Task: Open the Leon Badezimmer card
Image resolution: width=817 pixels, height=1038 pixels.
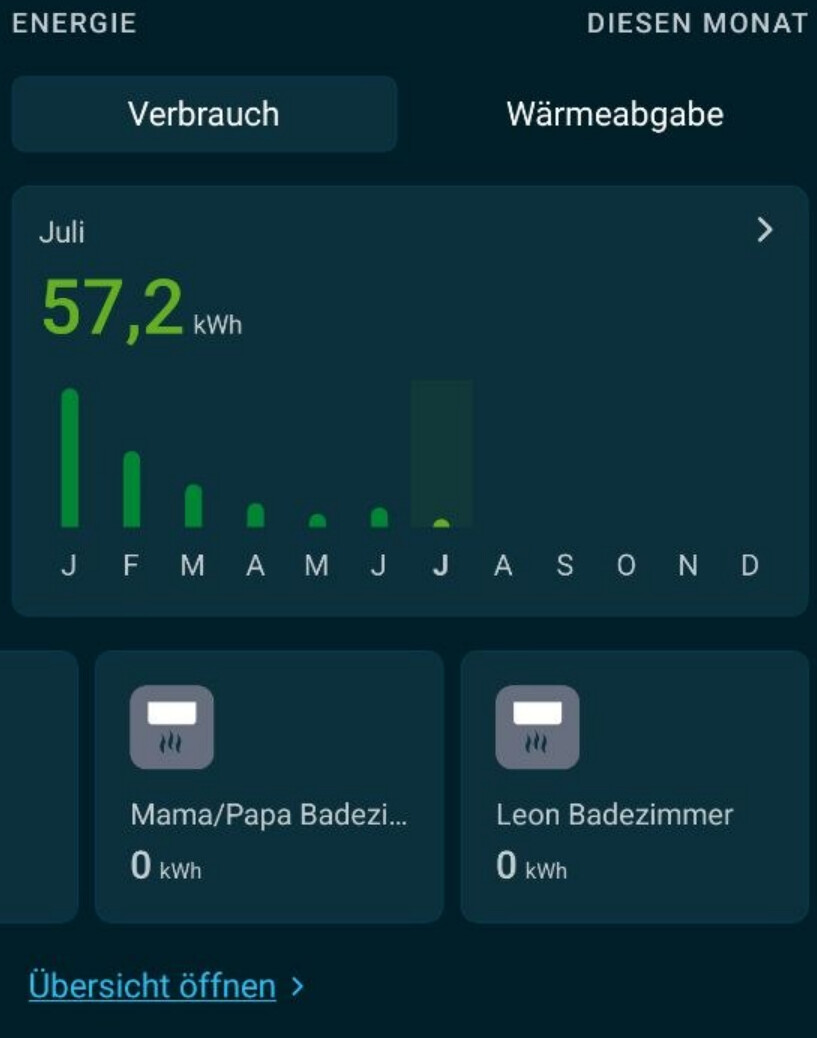Action: (634, 786)
